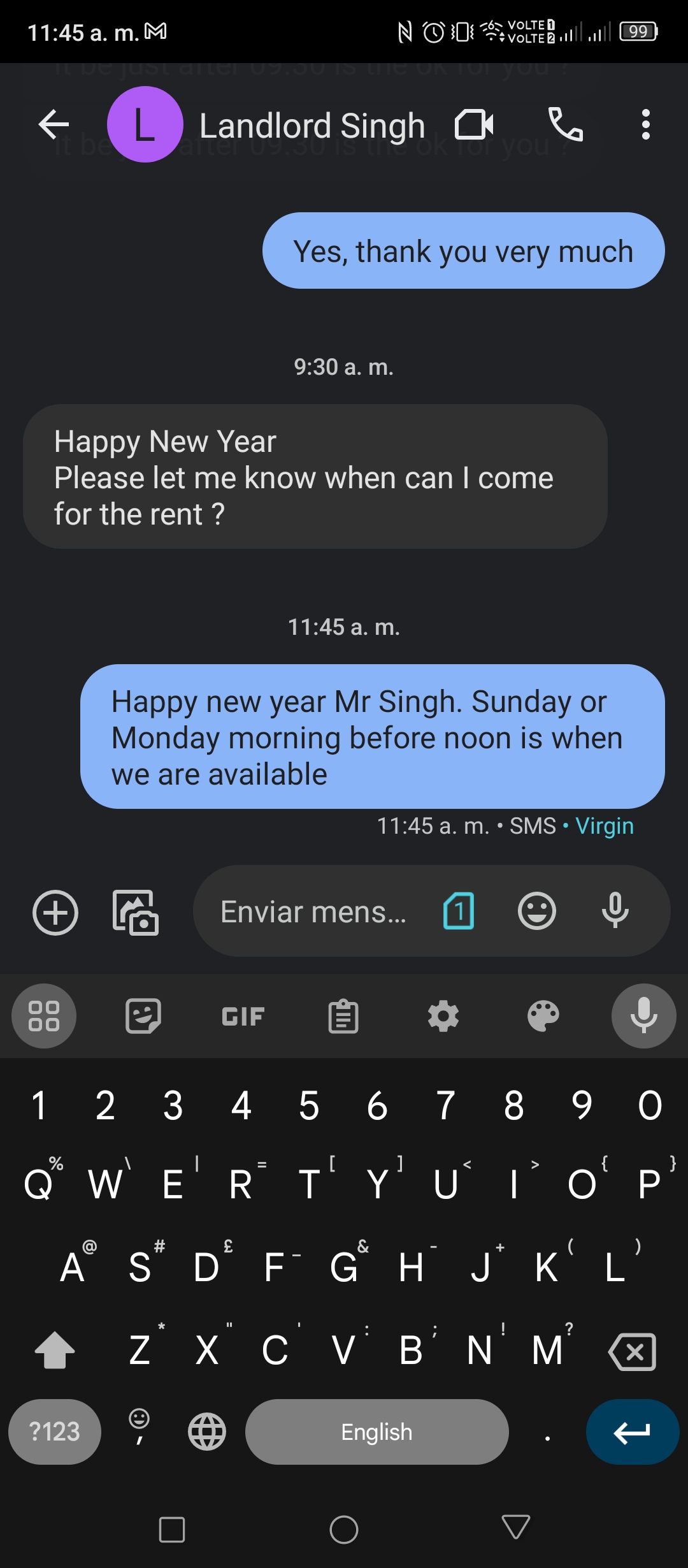688x1568 pixels.
Task: Open the conversation overflow menu
Action: click(x=646, y=124)
